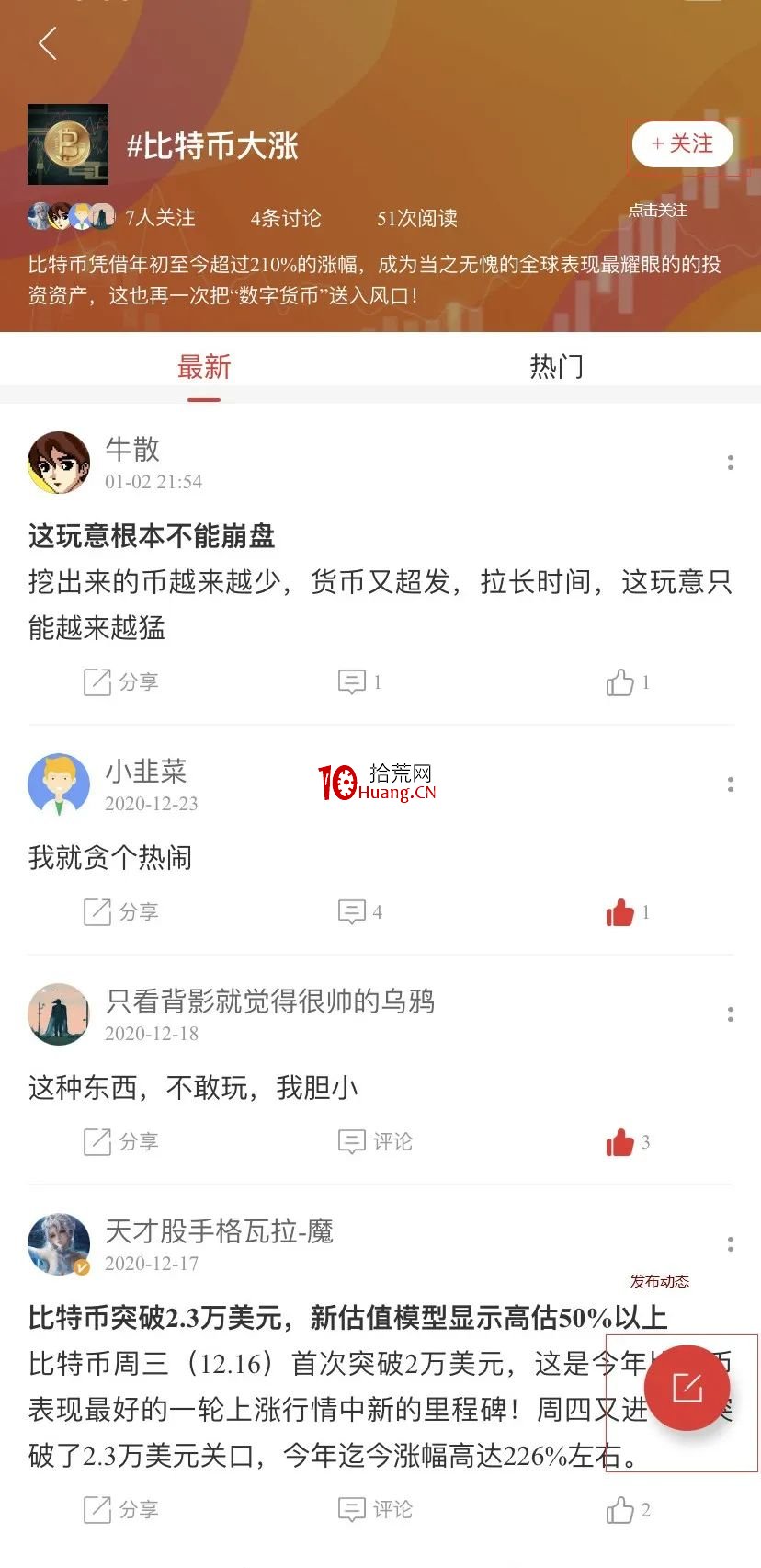Image resolution: width=761 pixels, height=1568 pixels.
Task: Open the more options on 小韭菜's post
Action: (x=731, y=784)
